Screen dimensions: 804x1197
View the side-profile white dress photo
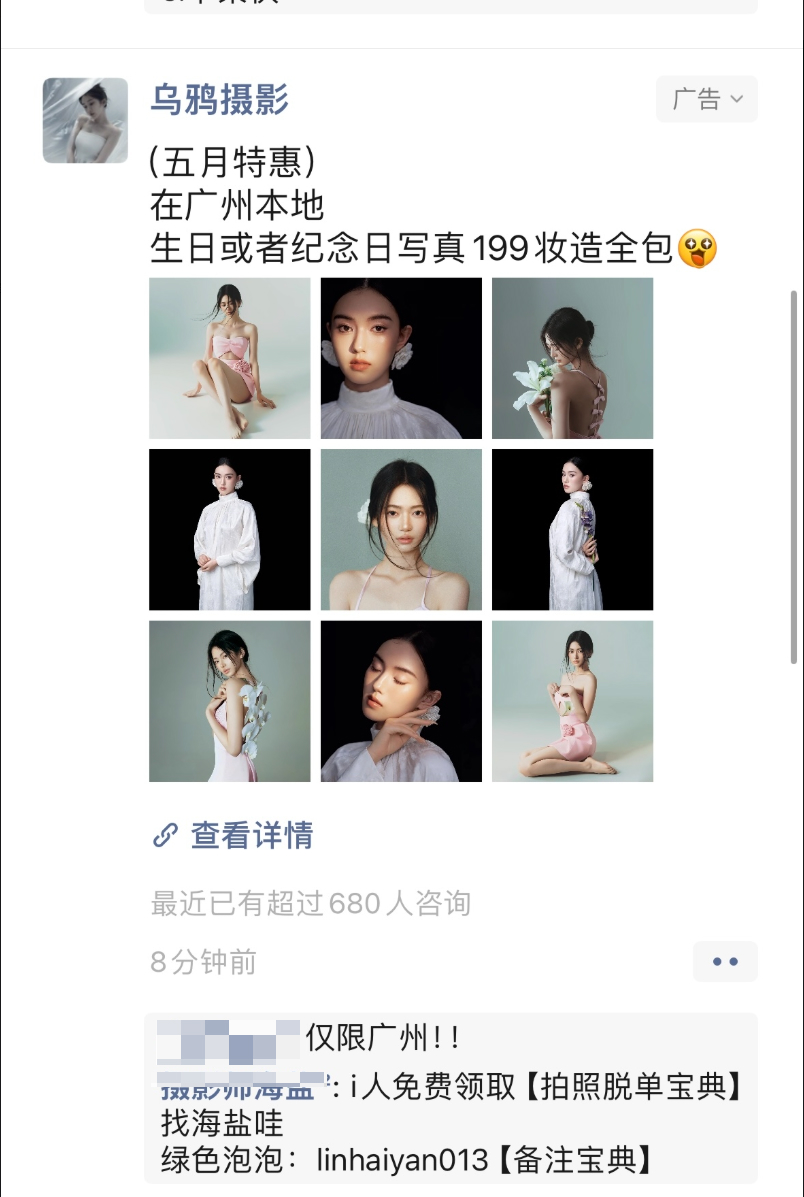tap(572, 529)
